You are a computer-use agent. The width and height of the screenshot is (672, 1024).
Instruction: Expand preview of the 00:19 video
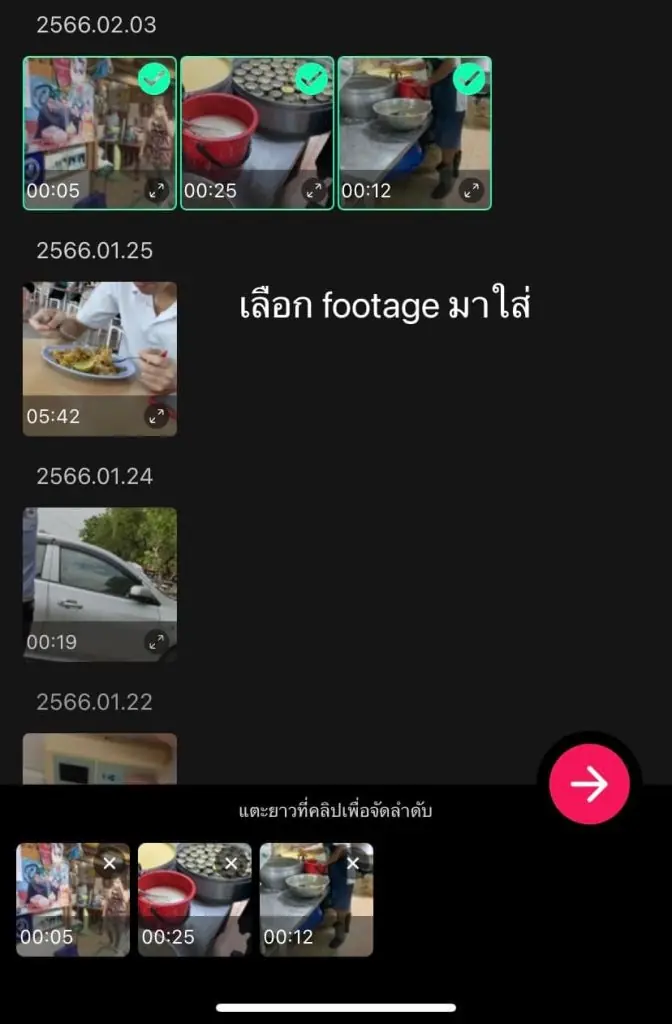(x=156, y=642)
